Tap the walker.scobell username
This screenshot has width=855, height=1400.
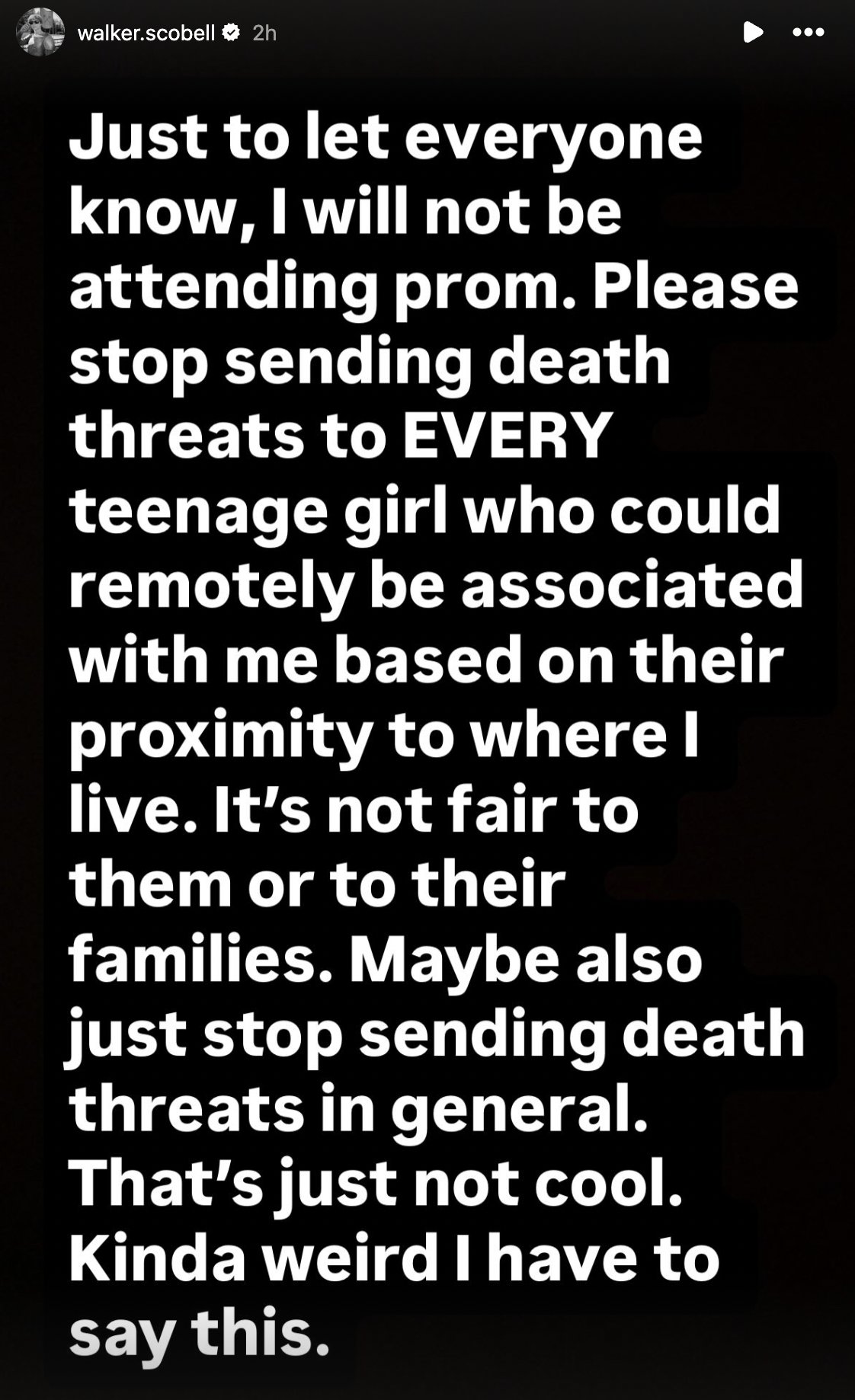tap(146, 33)
